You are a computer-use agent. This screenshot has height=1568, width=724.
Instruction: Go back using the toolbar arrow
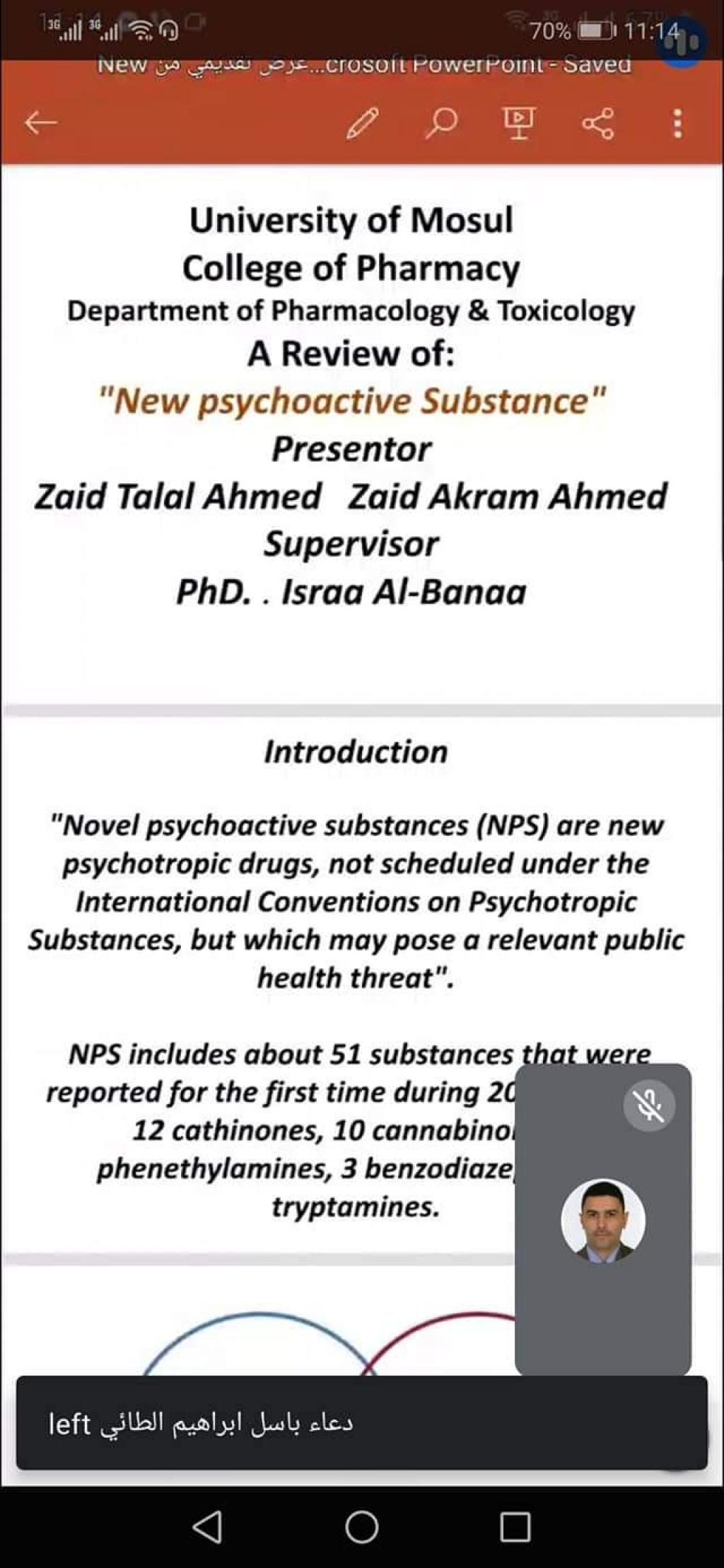tap(40, 122)
